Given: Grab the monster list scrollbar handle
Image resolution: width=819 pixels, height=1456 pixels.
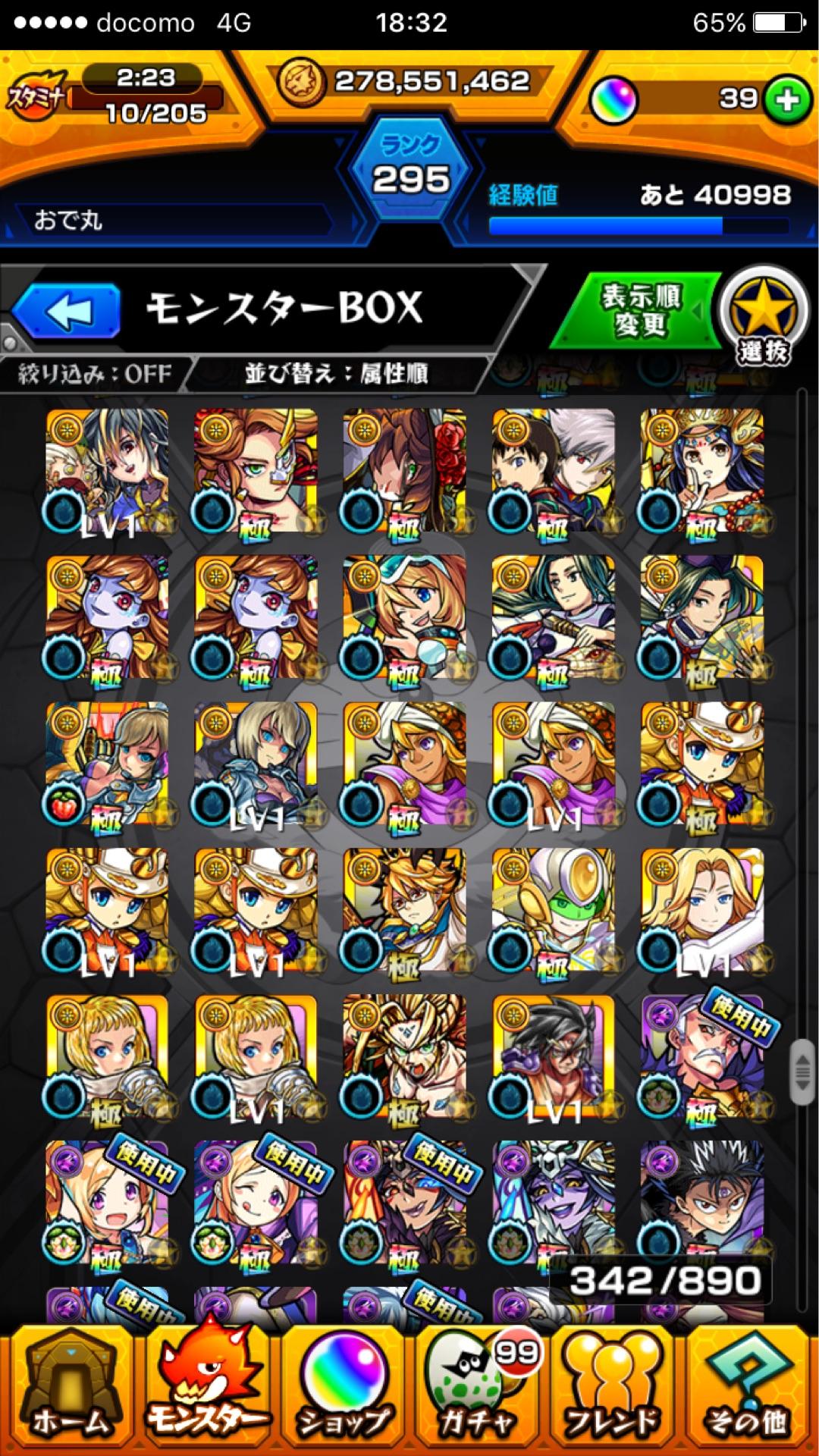Looking at the screenshot, I should [801, 1072].
